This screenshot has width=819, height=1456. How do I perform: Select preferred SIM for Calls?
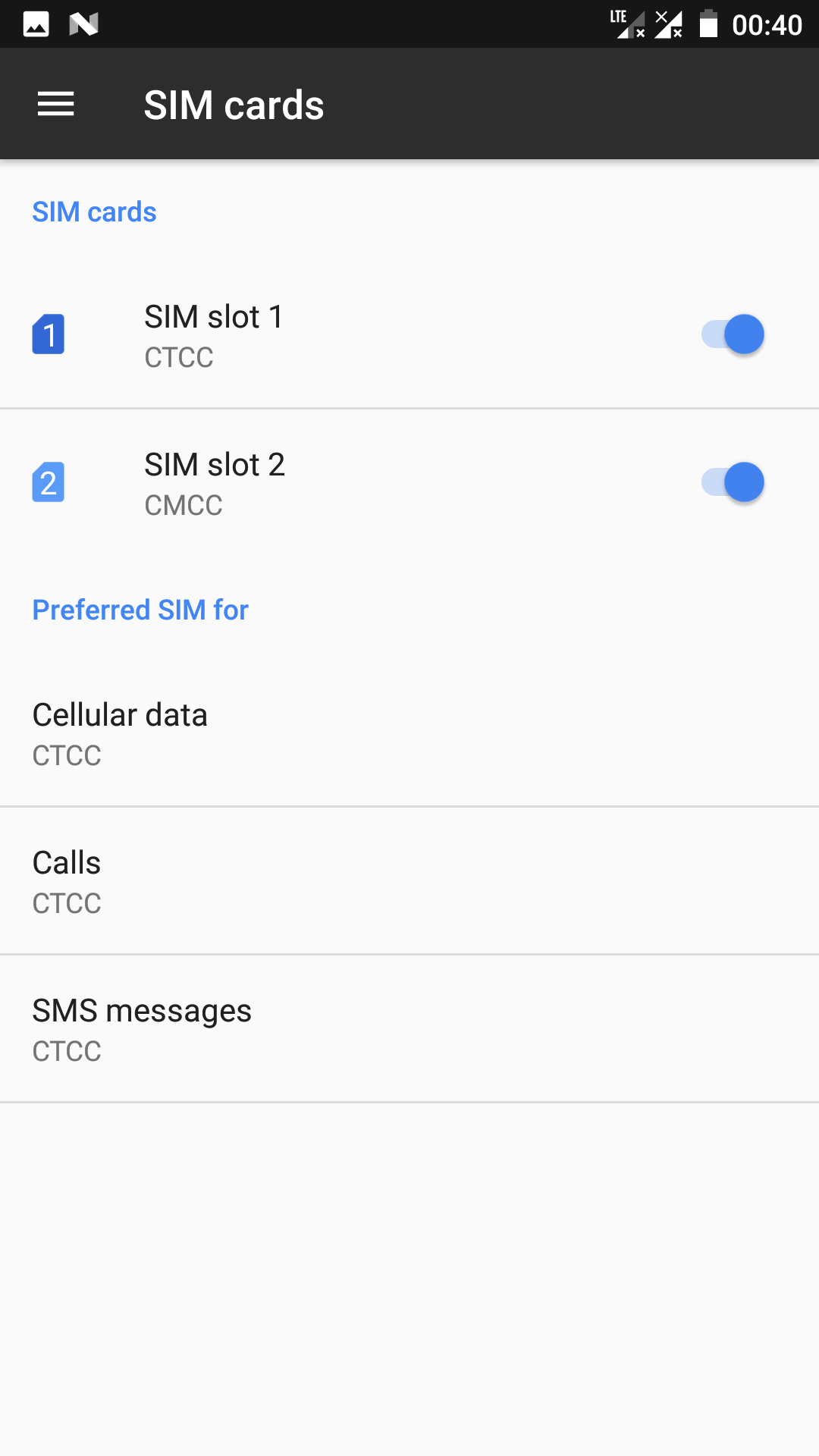(x=409, y=882)
